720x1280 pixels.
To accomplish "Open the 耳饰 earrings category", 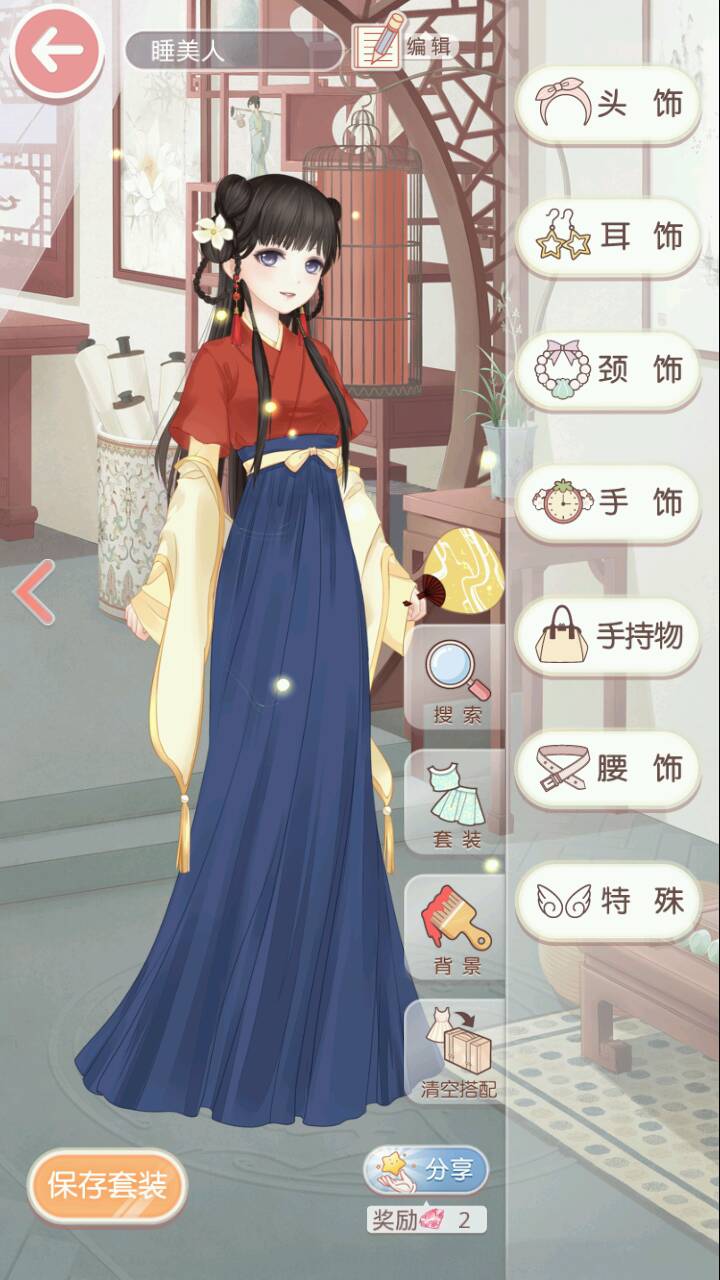I will [608, 237].
